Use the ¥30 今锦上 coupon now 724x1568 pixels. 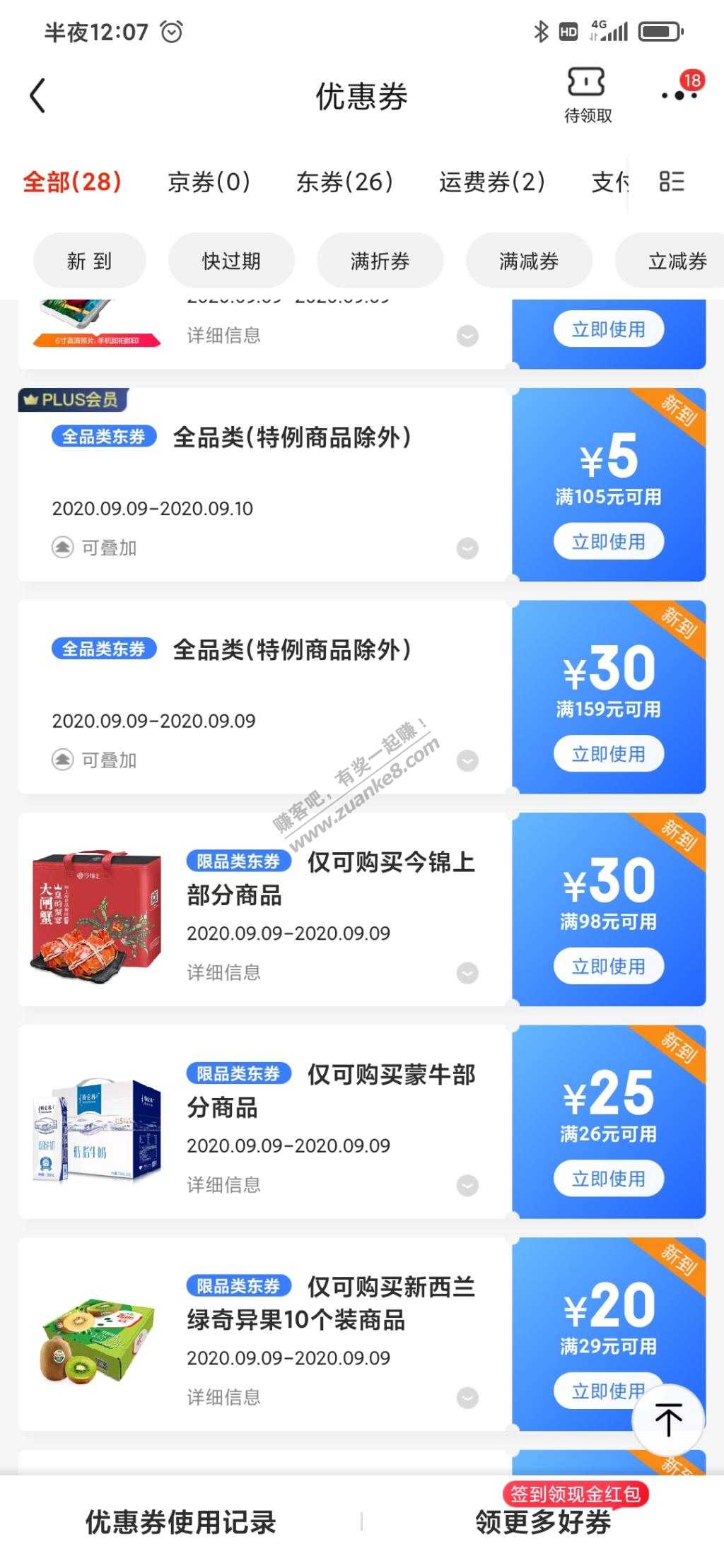tap(608, 967)
